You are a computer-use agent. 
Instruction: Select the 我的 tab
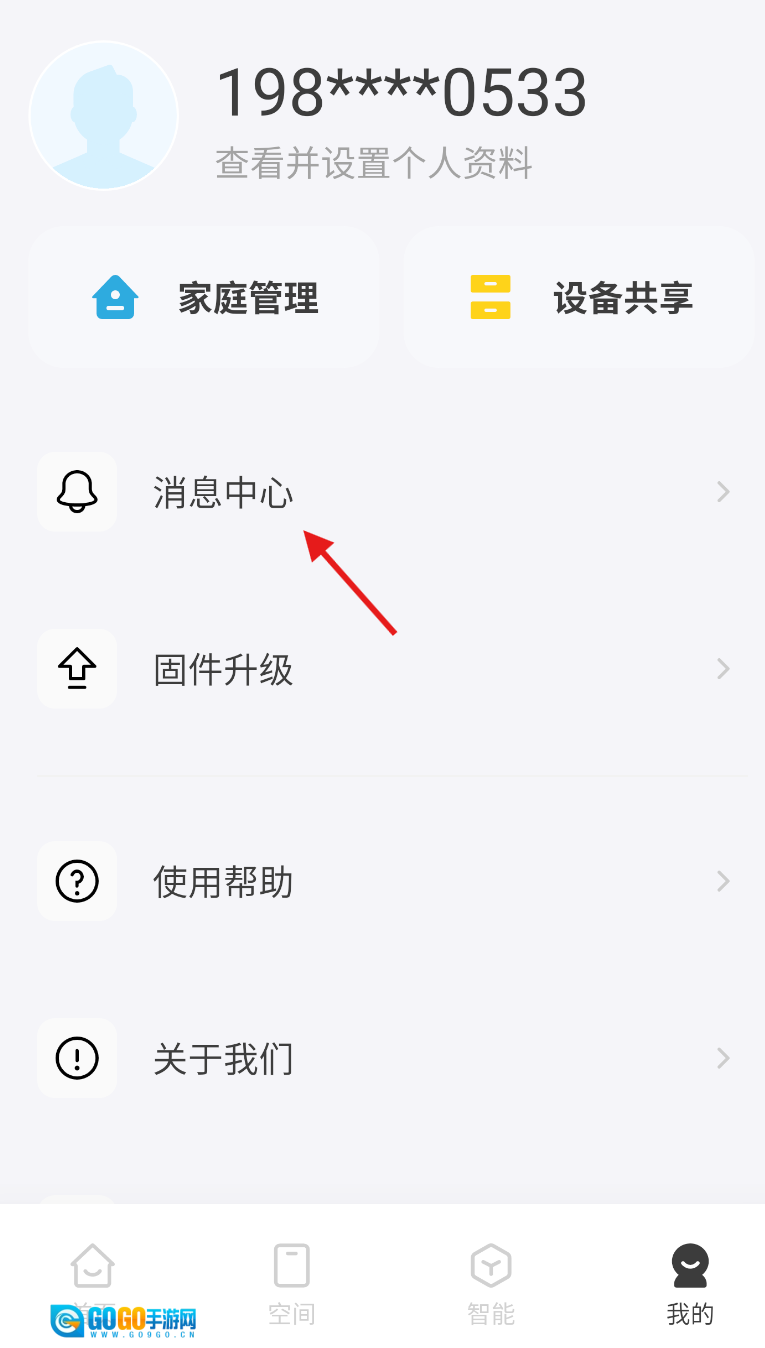[x=690, y=1284]
